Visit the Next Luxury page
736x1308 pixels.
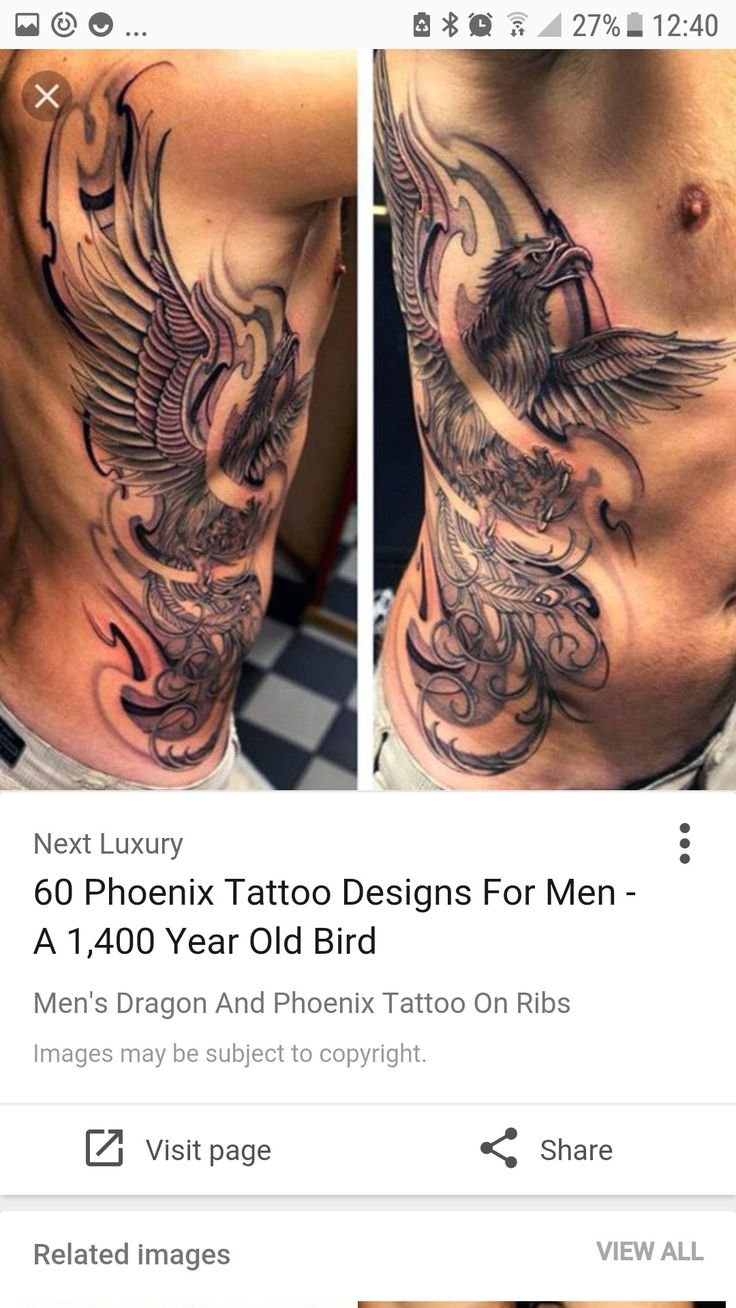(x=178, y=1149)
